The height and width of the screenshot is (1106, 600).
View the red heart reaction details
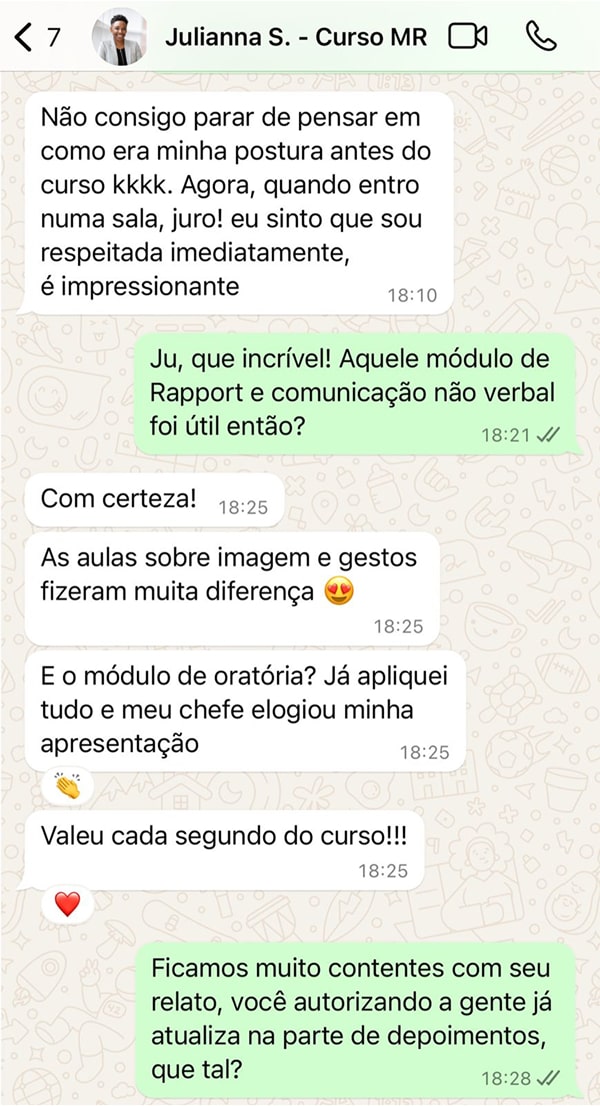click(67, 905)
